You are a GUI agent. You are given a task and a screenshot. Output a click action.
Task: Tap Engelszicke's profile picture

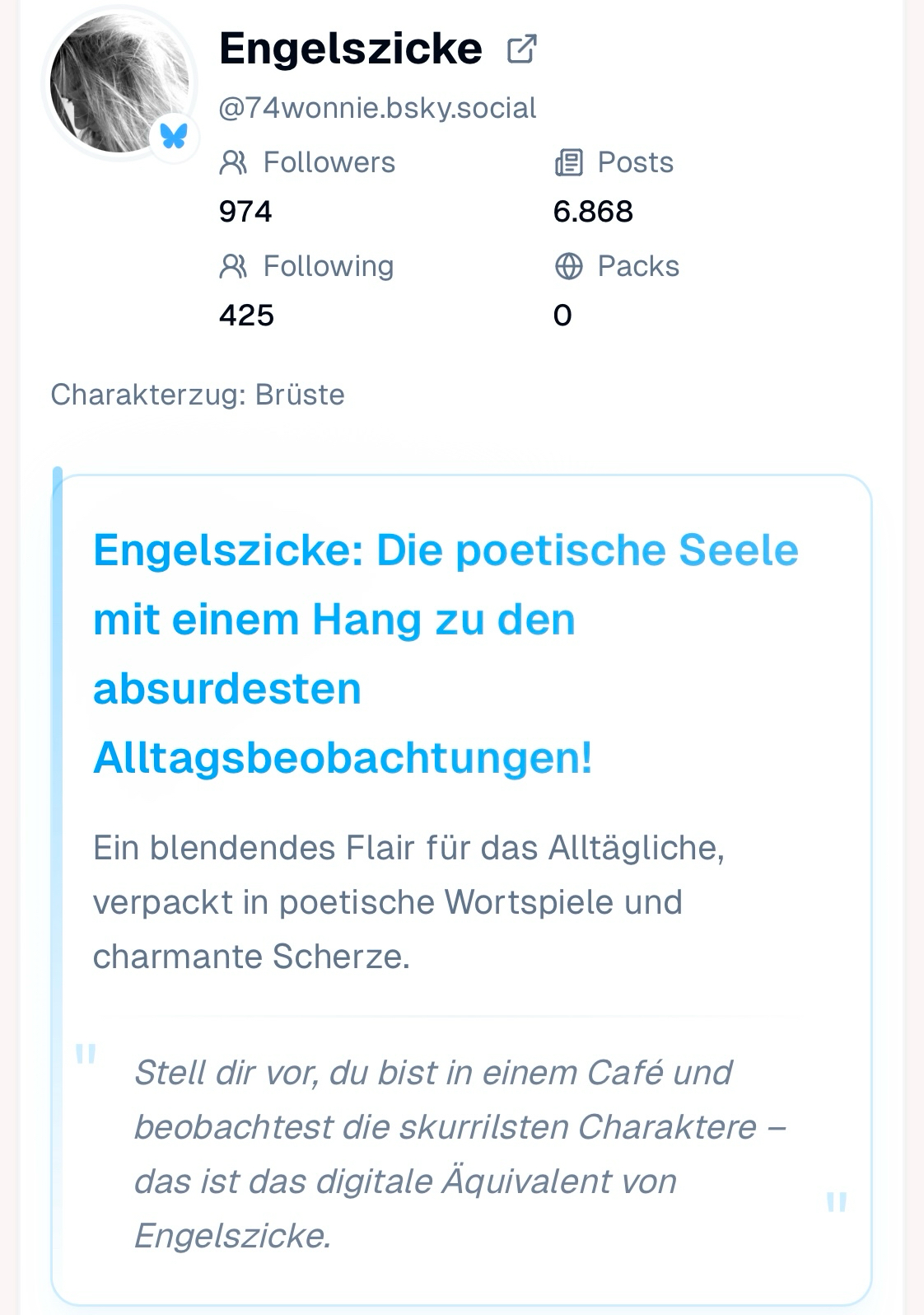pos(120,84)
